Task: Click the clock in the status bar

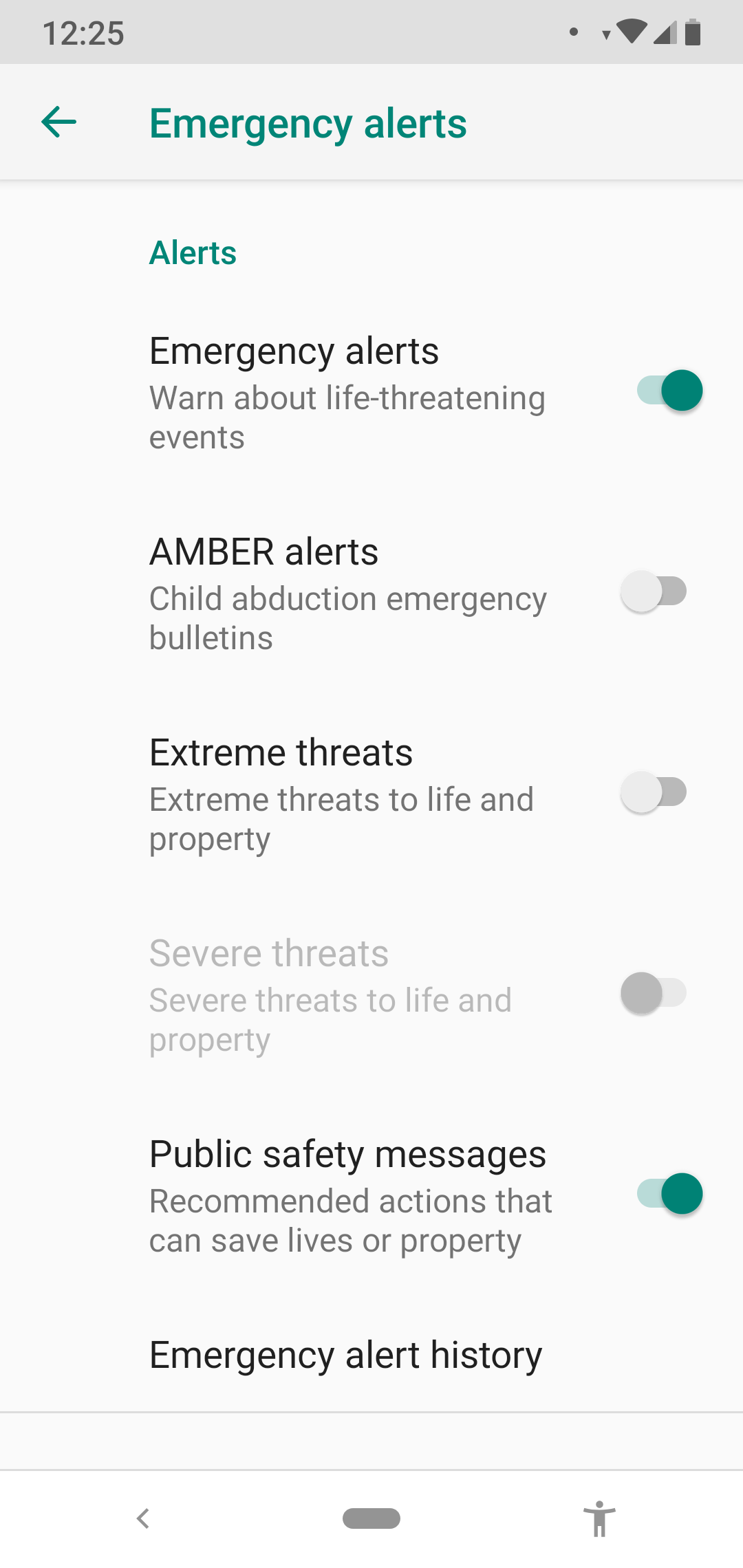Action: [x=83, y=32]
